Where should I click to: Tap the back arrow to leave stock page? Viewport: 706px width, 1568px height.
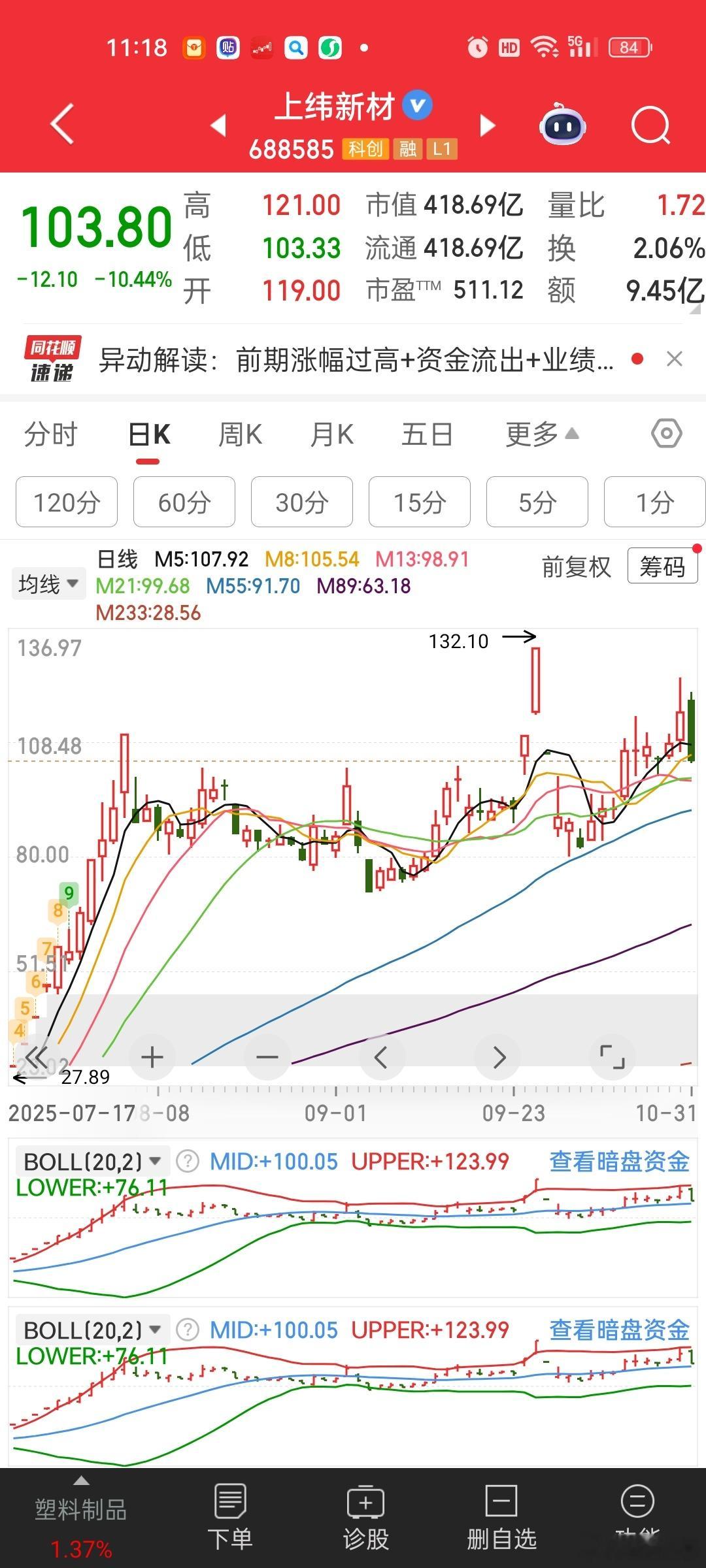[x=62, y=125]
